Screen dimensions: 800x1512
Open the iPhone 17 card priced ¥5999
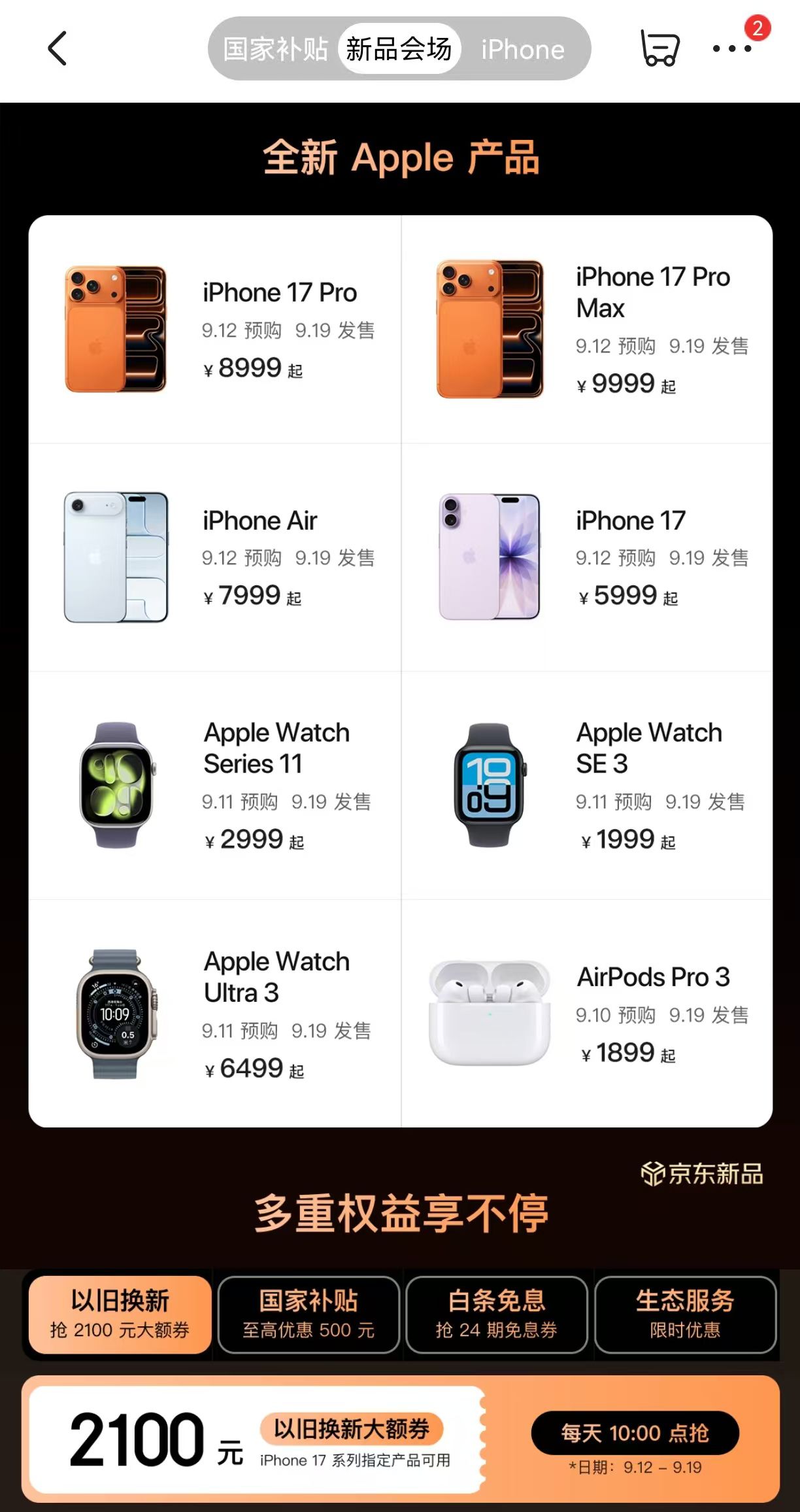coord(587,557)
